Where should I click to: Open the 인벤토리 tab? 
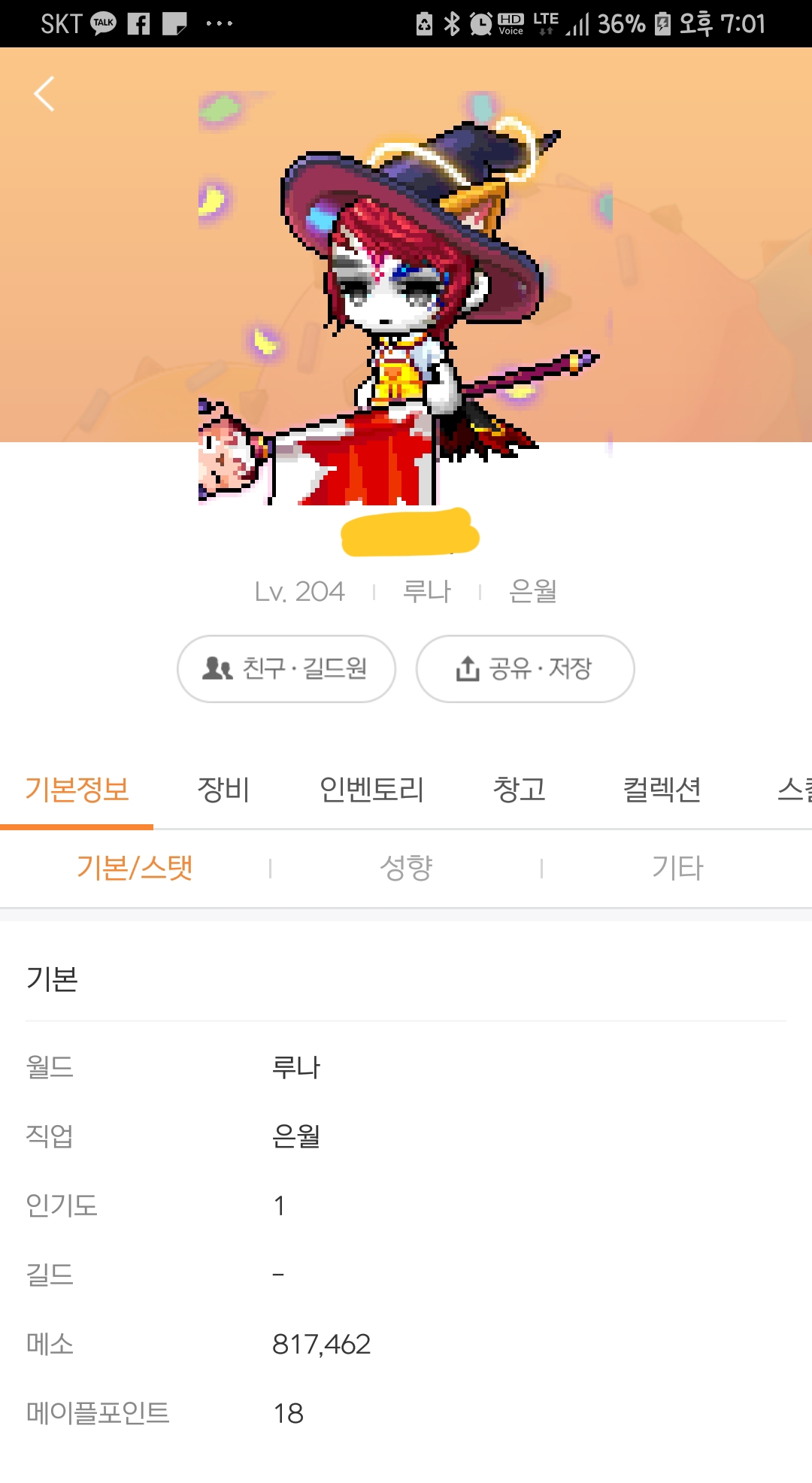371,790
